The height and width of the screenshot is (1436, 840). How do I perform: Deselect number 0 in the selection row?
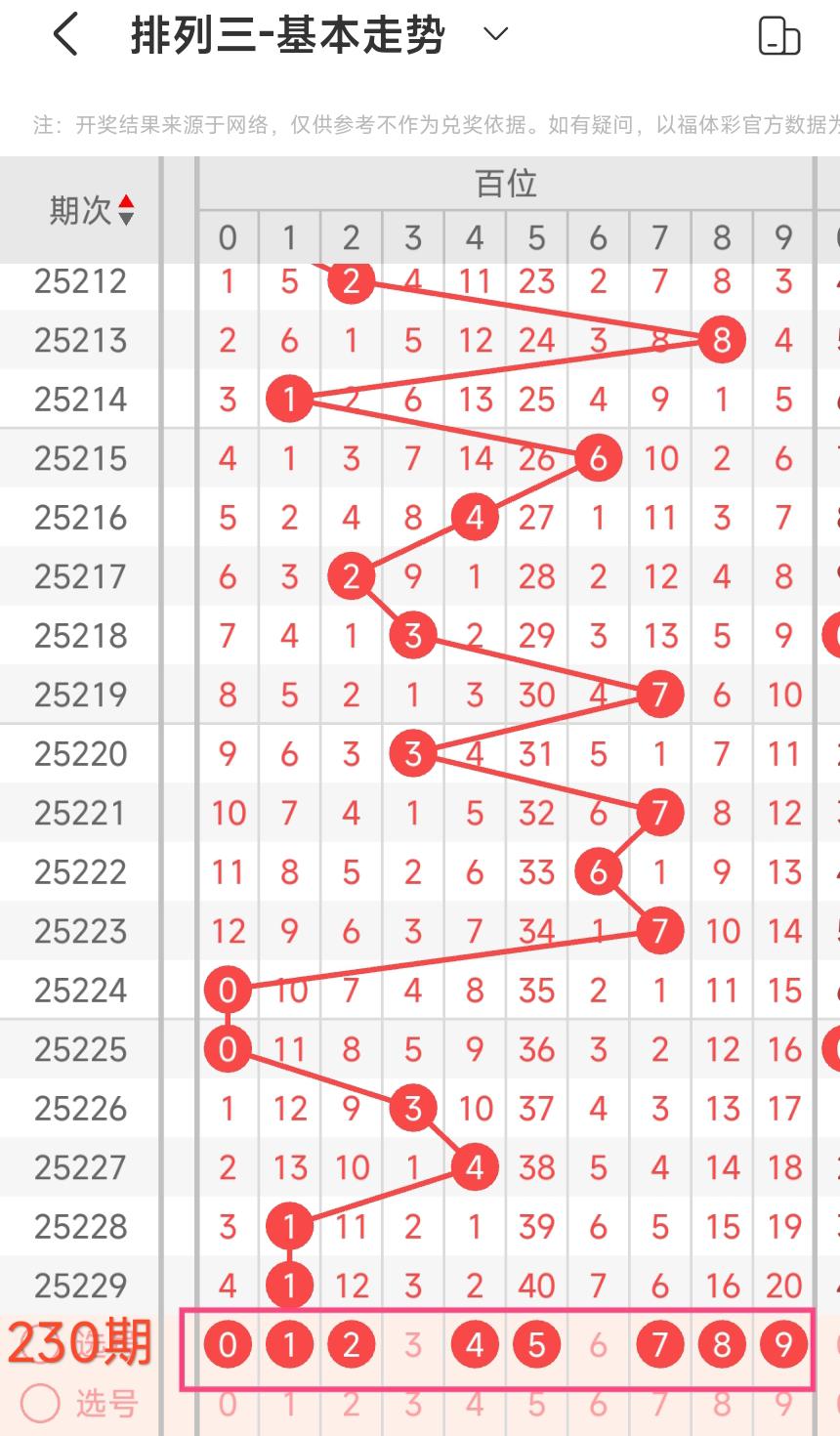coord(228,1345)
